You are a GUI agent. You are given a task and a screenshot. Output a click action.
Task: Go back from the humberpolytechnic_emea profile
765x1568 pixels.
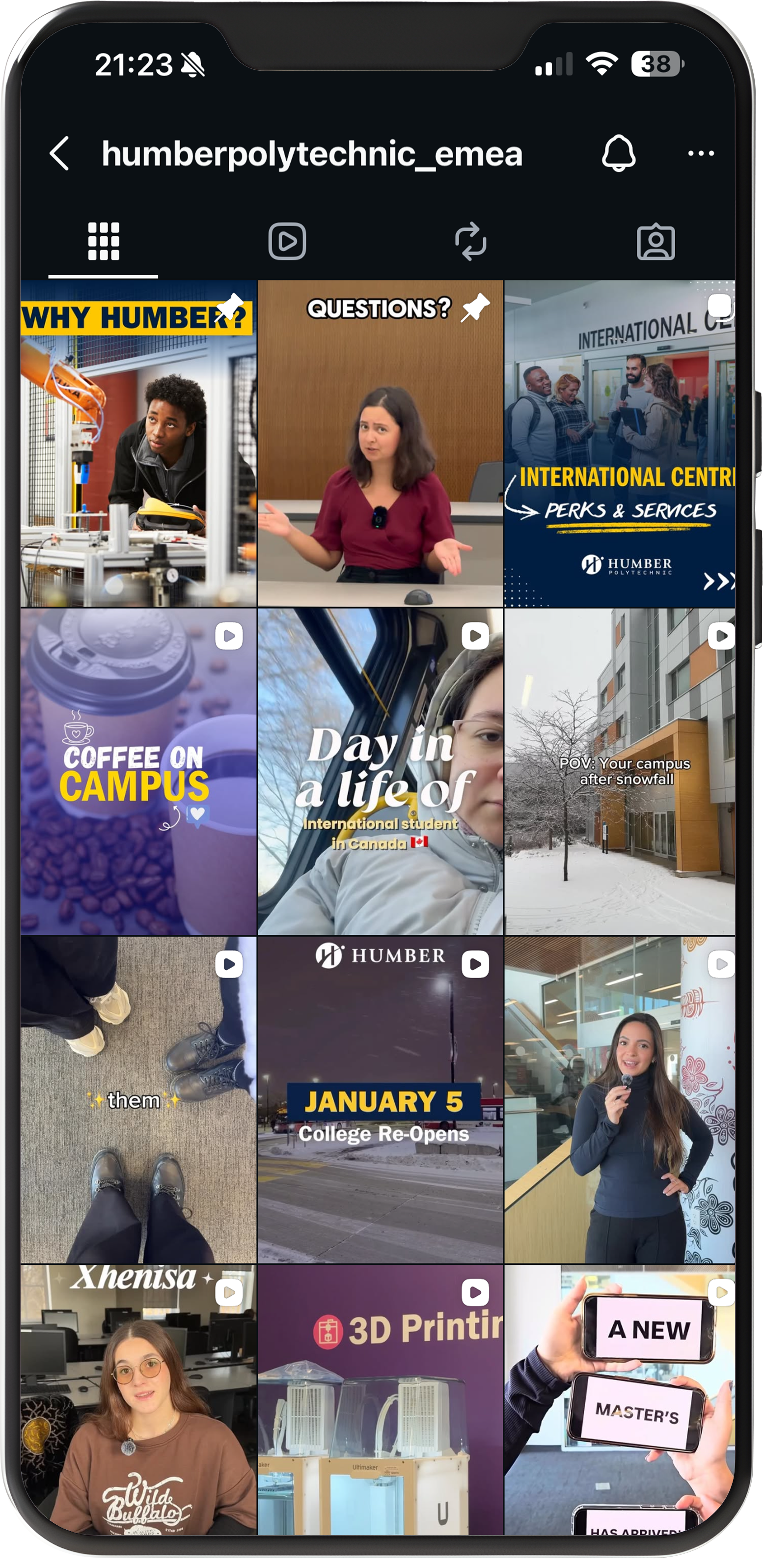[59, 153]
